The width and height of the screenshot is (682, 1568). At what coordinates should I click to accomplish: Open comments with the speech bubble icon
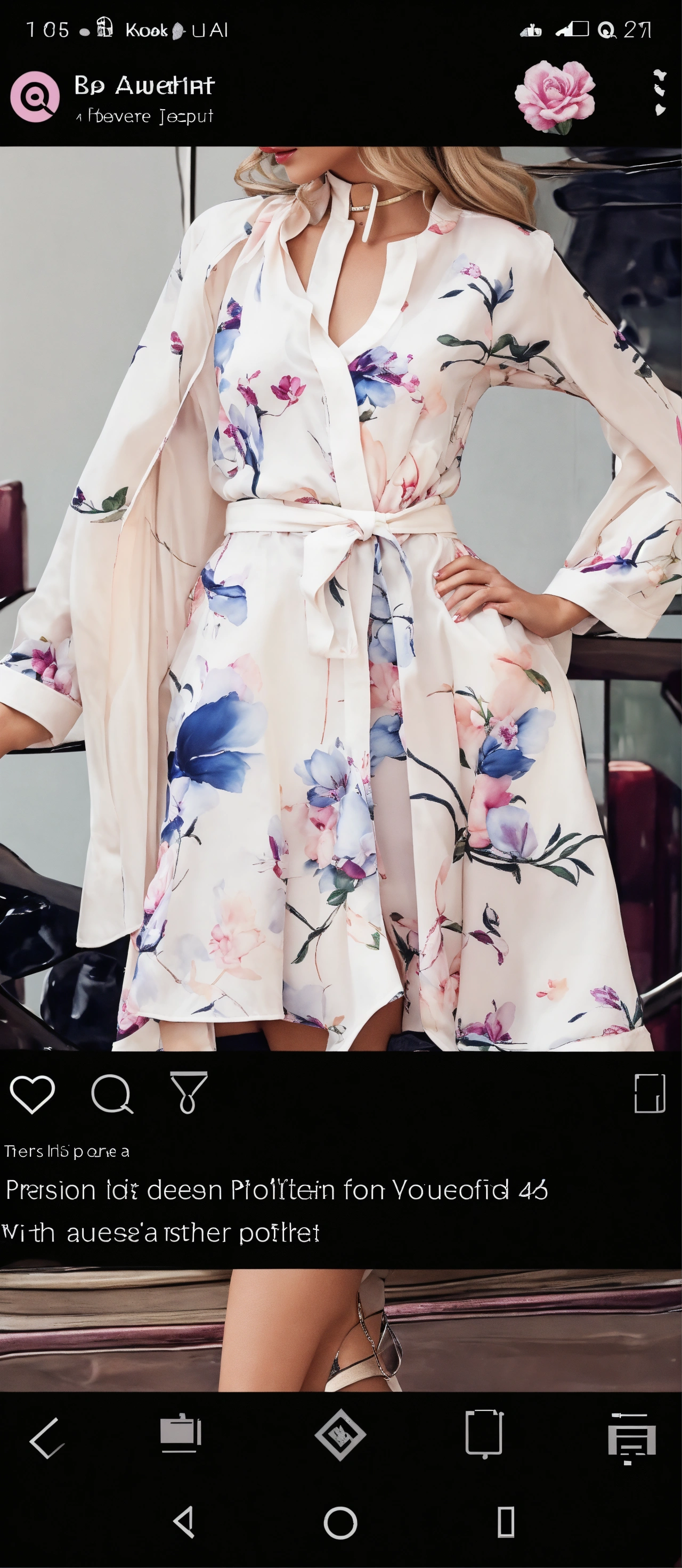point(111,1094)
